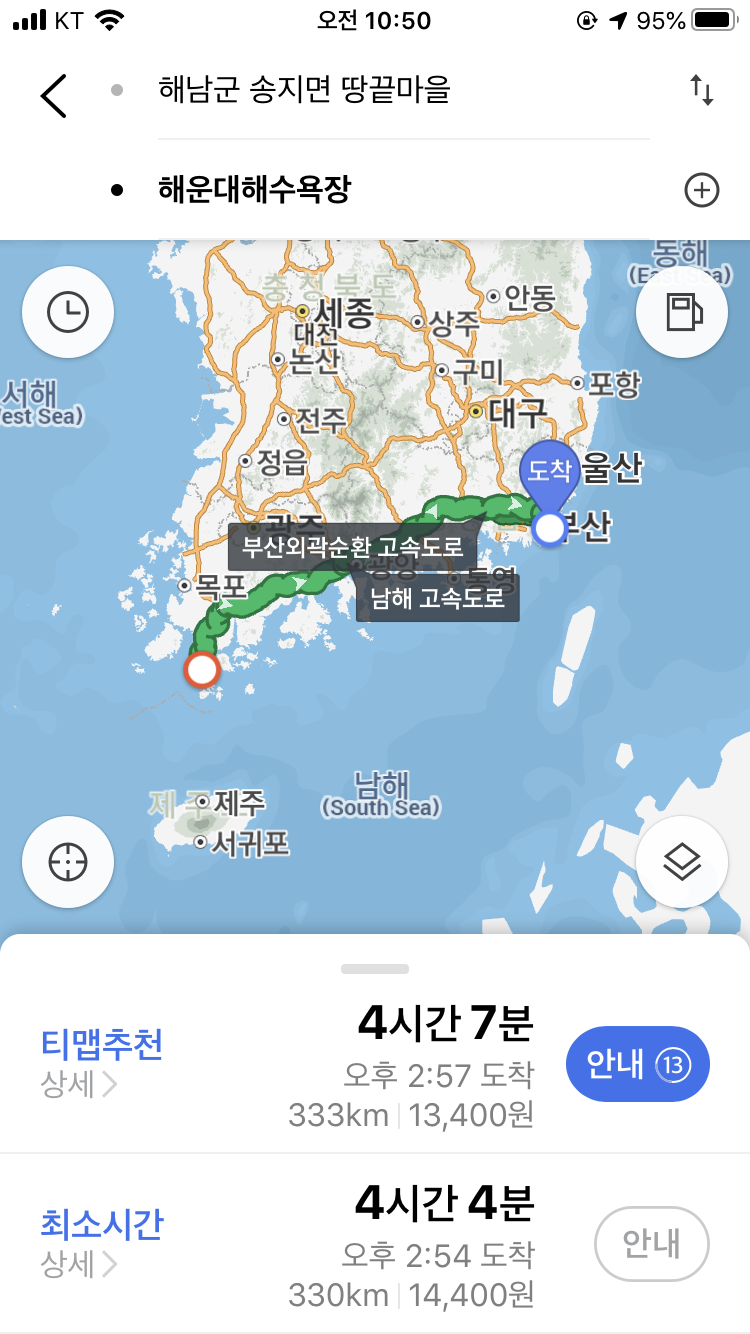Edit the destination field 해운대해수욕장

[x=254, y=190]
